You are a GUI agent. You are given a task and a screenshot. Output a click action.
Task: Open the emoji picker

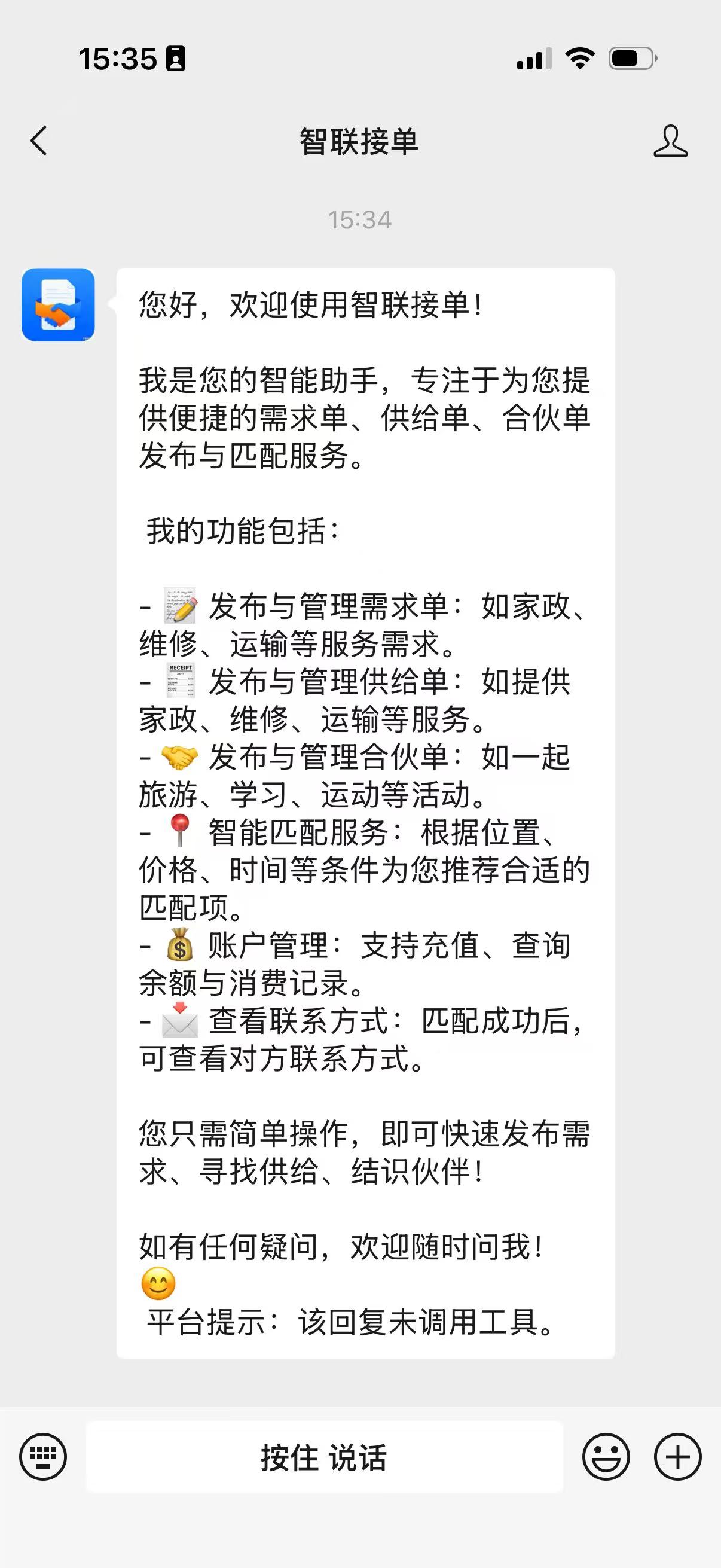(x=606, y=1457)
